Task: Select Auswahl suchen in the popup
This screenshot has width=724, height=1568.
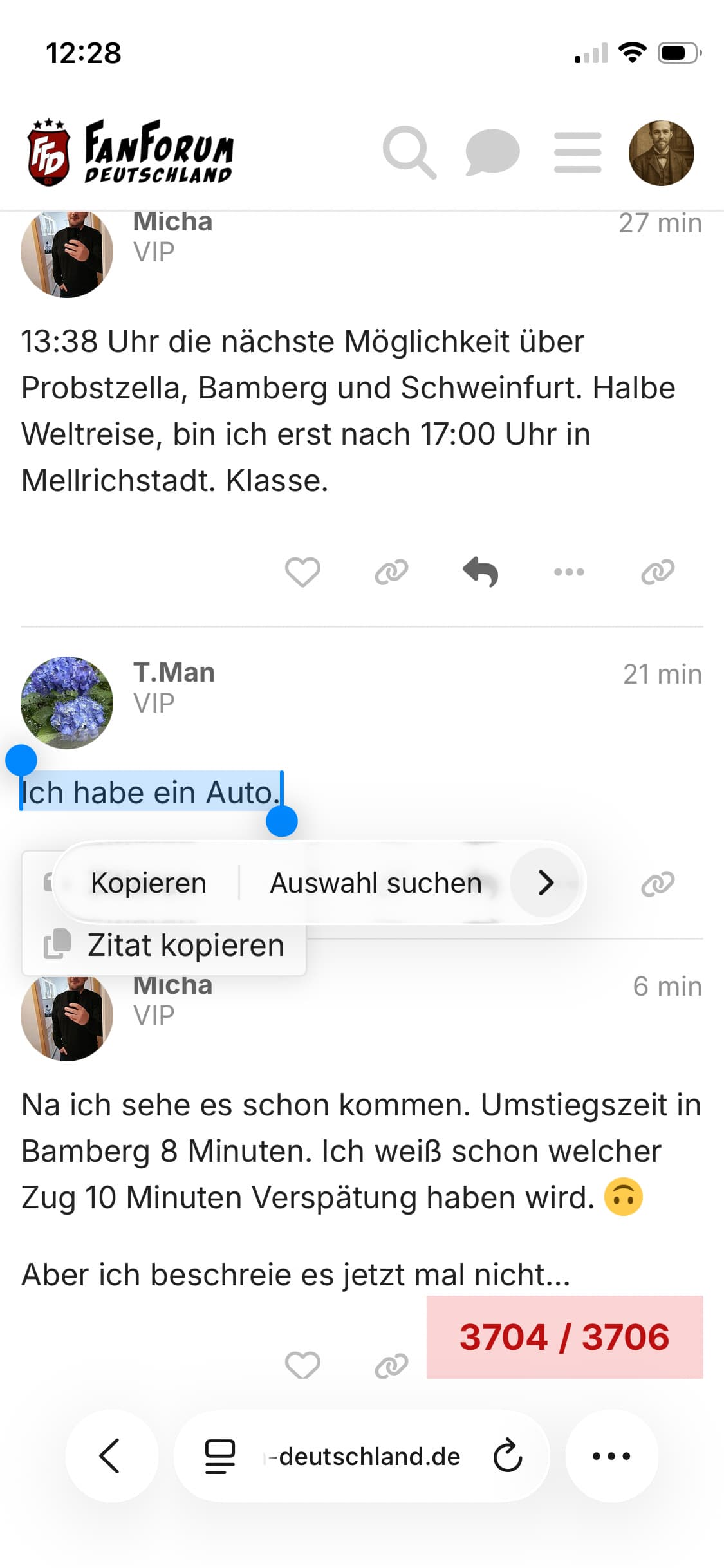Action: pyautogui.click(x=376, y=883)
